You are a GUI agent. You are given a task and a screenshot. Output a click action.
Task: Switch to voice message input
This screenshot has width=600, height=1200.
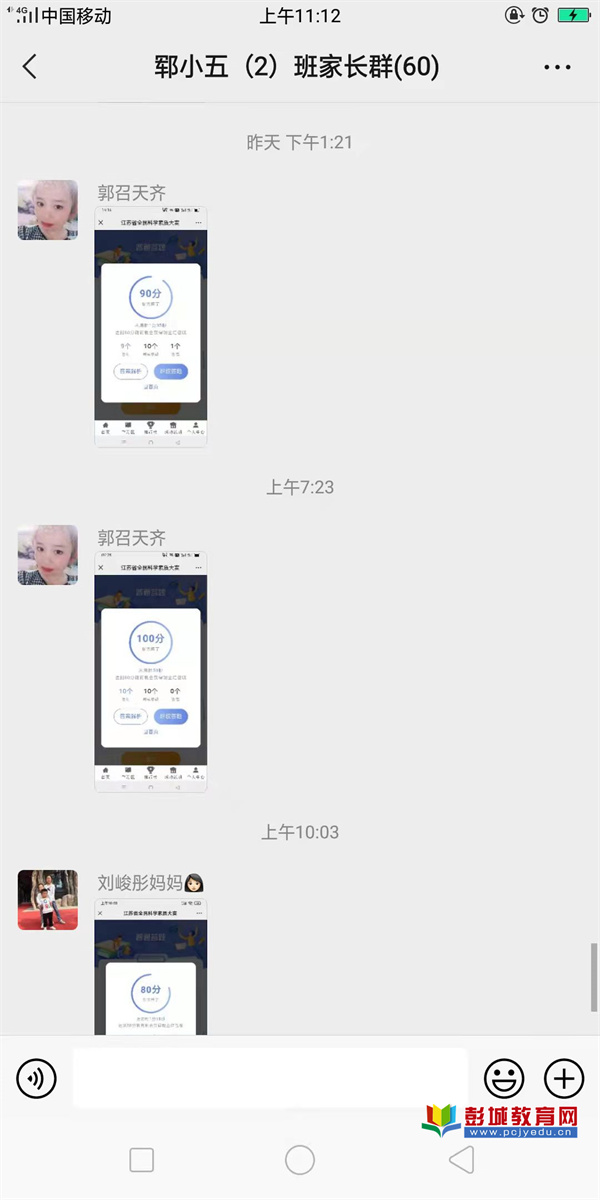36,1079
